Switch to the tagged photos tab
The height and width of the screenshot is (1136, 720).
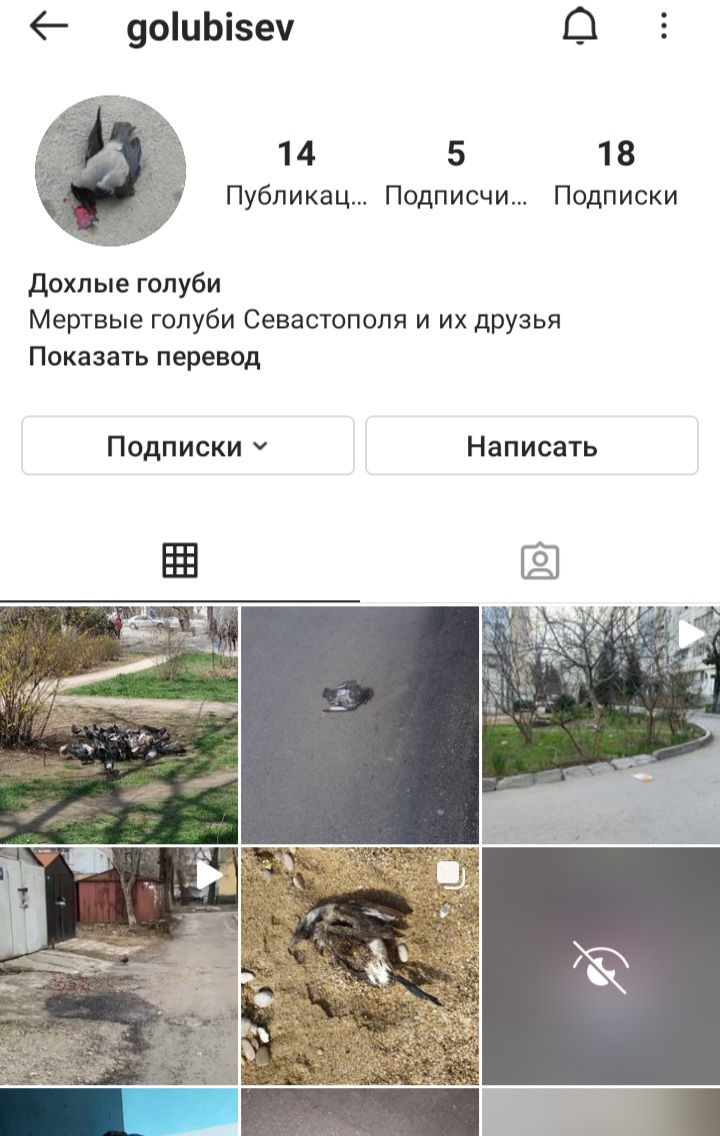pyautogui.click(x=540, y=561)
